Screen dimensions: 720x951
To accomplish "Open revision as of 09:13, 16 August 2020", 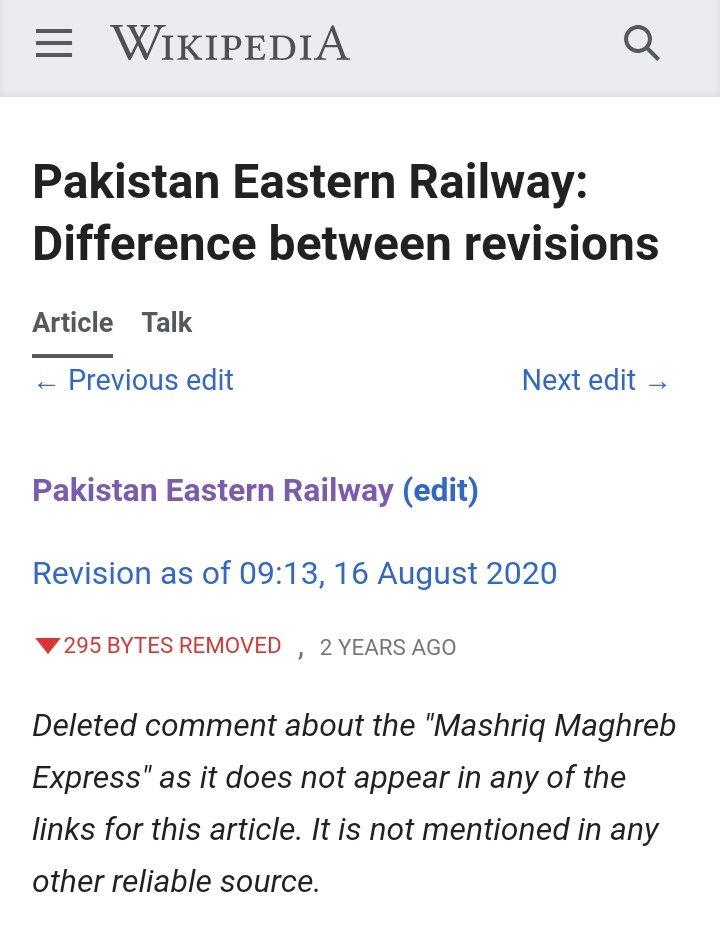I will [x=295, y=574].
